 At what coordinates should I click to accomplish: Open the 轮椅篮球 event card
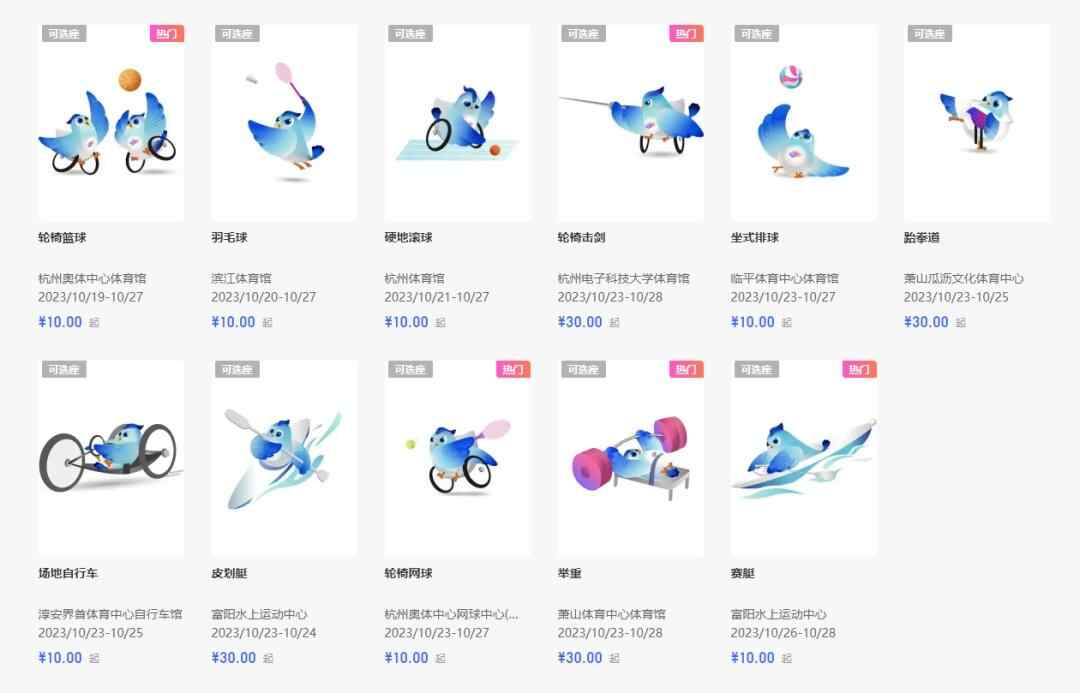tap(111, 123)
